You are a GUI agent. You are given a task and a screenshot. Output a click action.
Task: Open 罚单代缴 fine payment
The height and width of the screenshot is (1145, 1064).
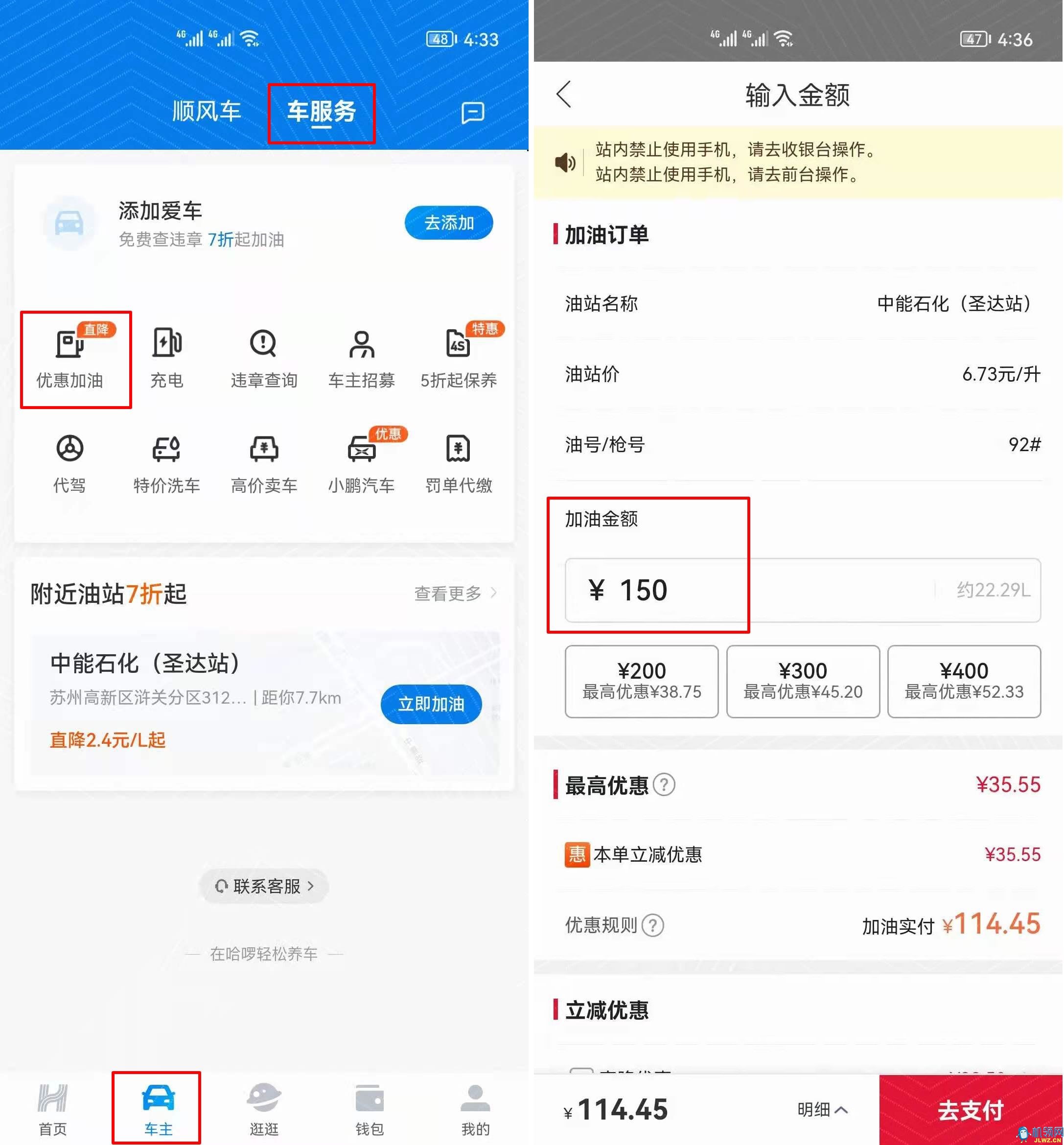[458, 464]
